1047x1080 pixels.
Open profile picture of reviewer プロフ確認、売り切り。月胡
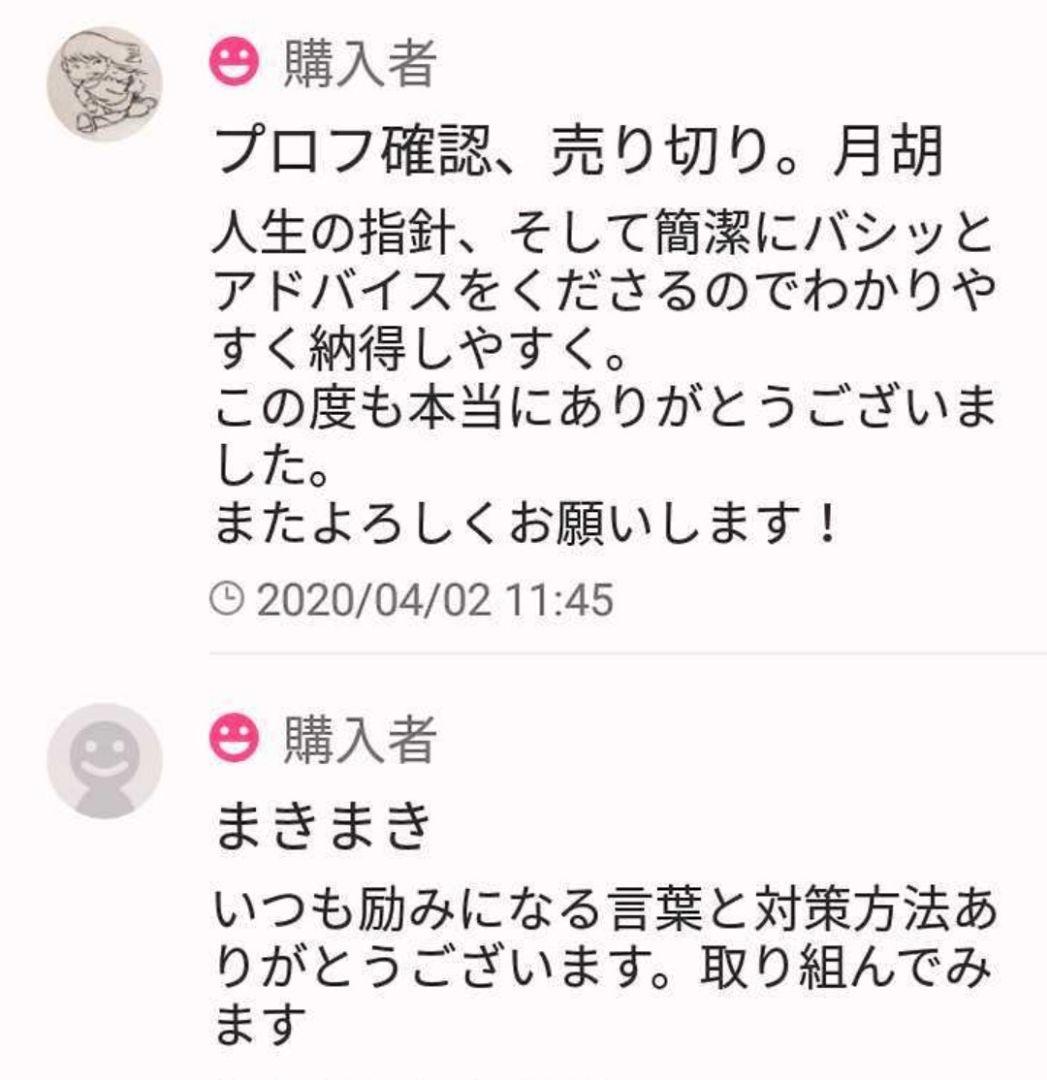[x=104, y=84]
